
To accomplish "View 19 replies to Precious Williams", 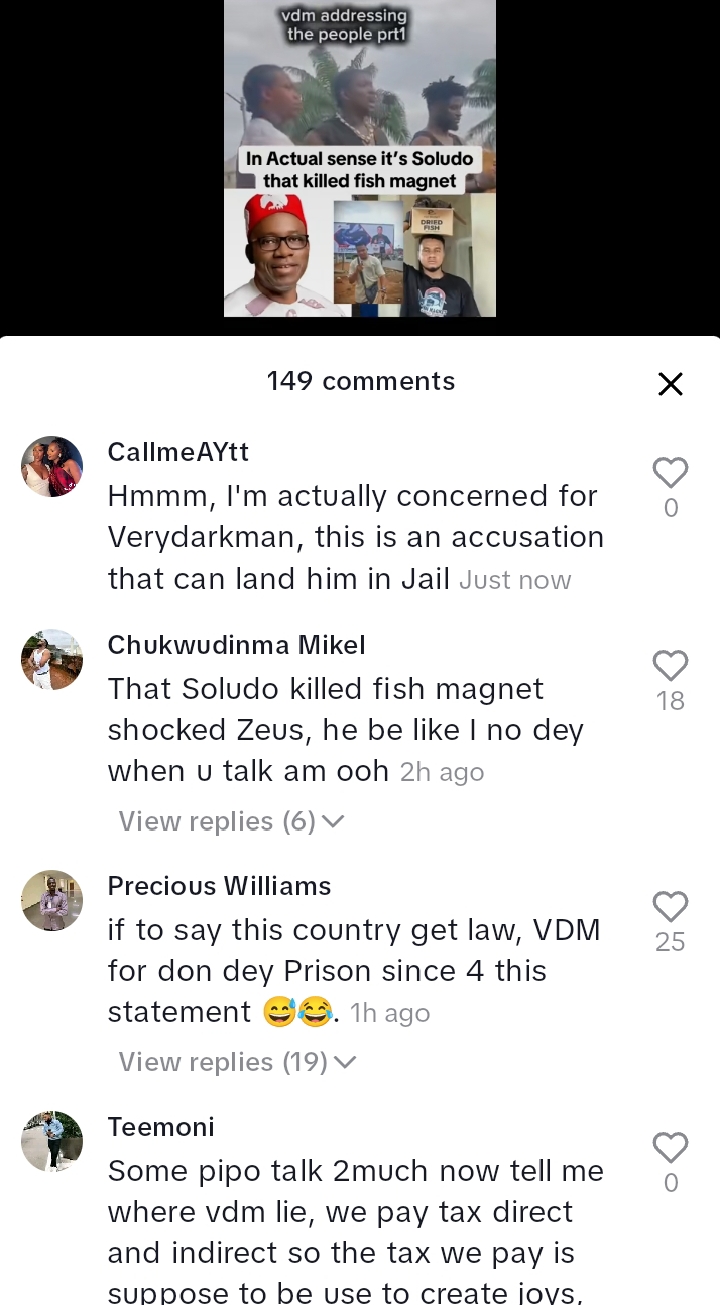I will point(237,1063).
